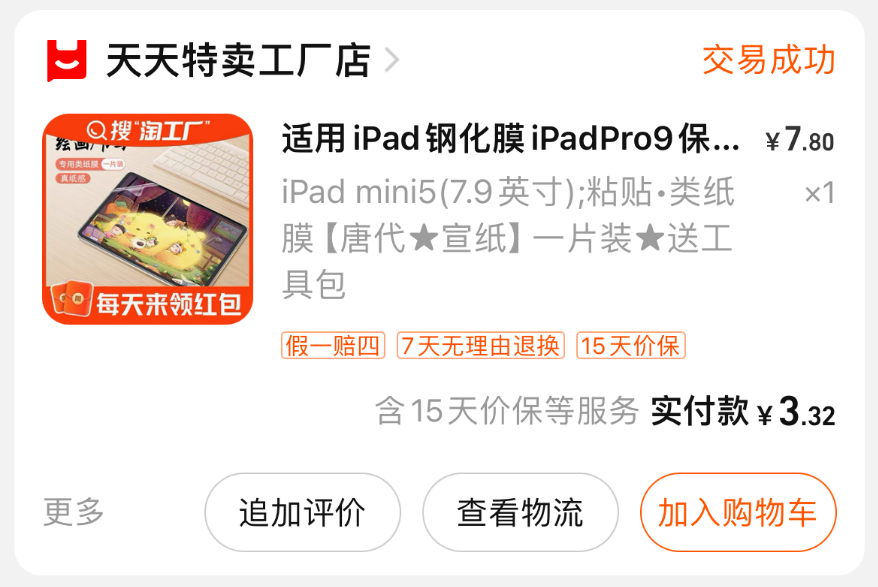The image size is (878, 587).
Task: Tap 追加评价 to add a follow-up review
Action: click(x=302, y=513)
